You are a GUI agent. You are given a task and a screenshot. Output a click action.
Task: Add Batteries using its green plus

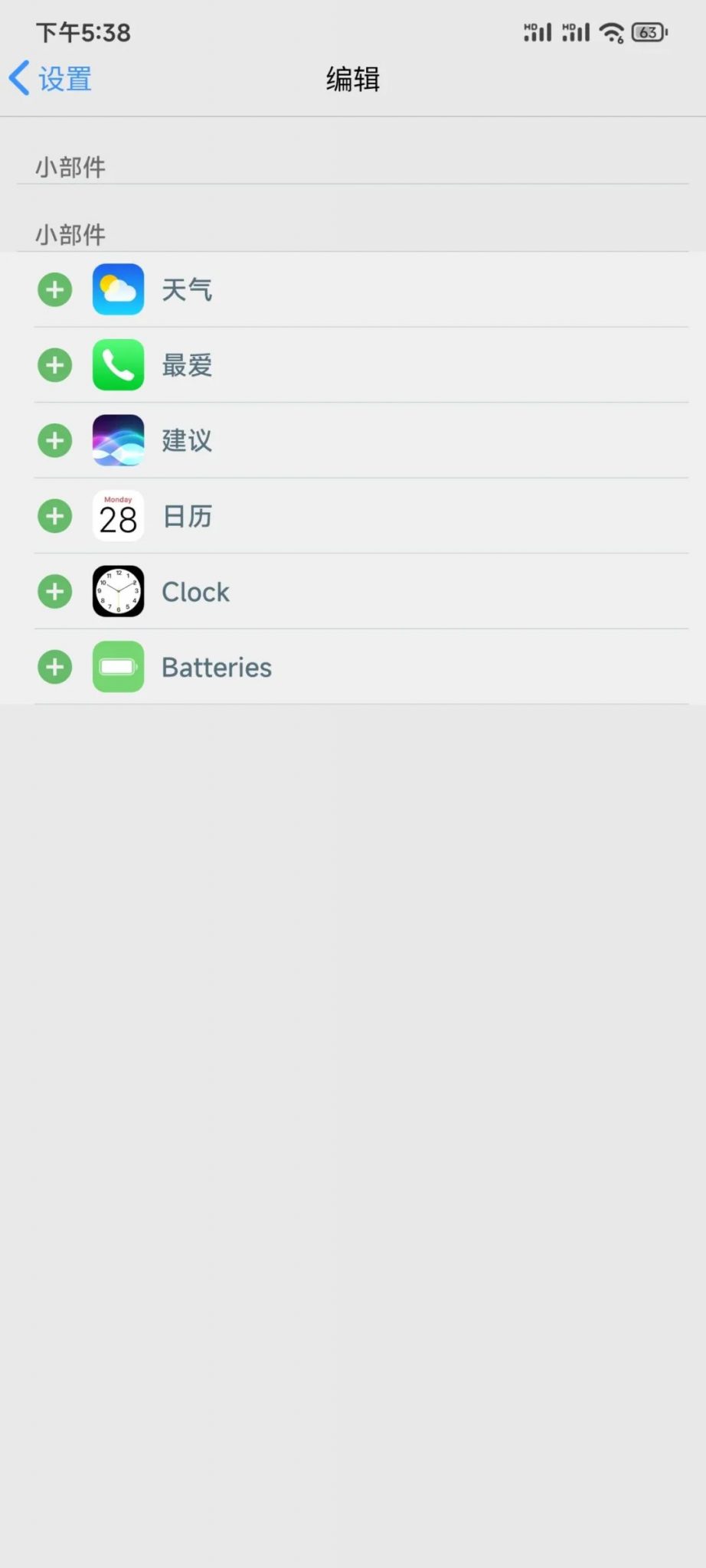54,667
